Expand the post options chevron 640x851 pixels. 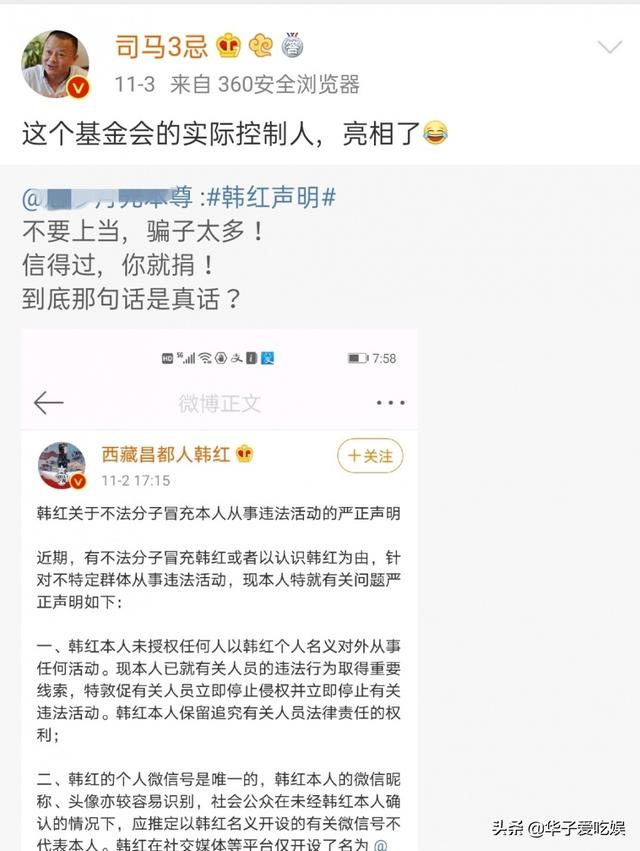(609, 48)
